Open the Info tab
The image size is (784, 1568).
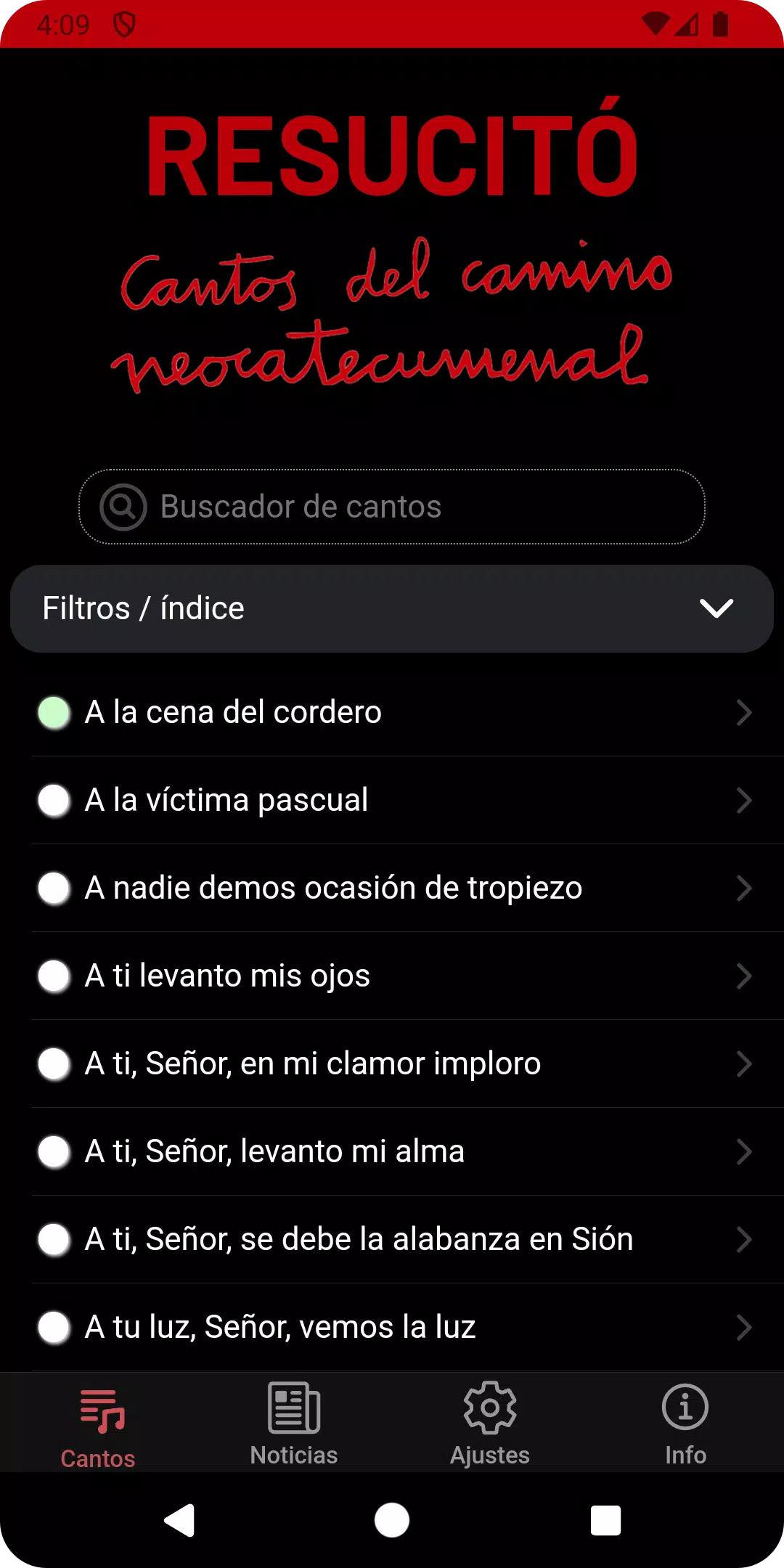(686, 1423)
